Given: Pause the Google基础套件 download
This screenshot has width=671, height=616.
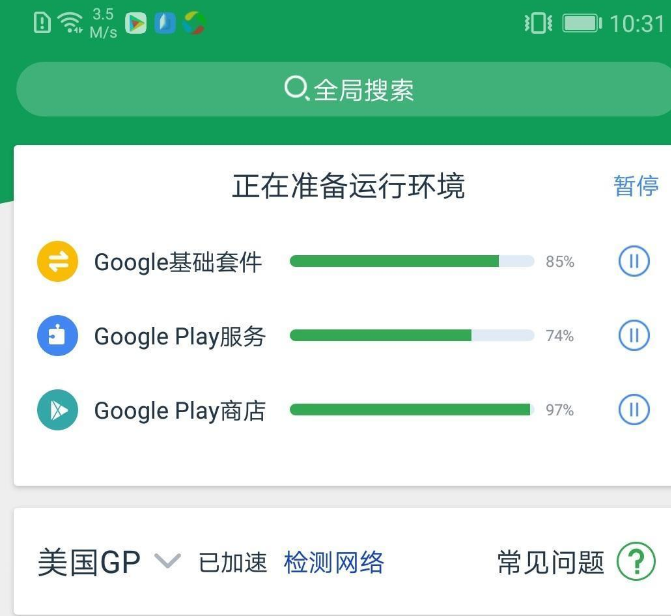Looking at the screenshot, I should [x=634, y=262].
